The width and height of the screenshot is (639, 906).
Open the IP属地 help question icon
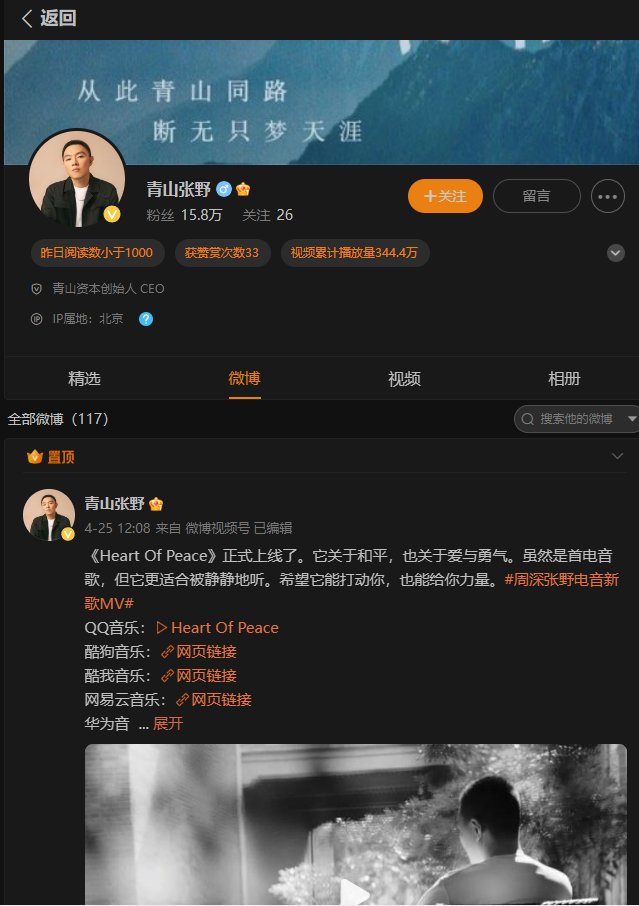[146, 319]
